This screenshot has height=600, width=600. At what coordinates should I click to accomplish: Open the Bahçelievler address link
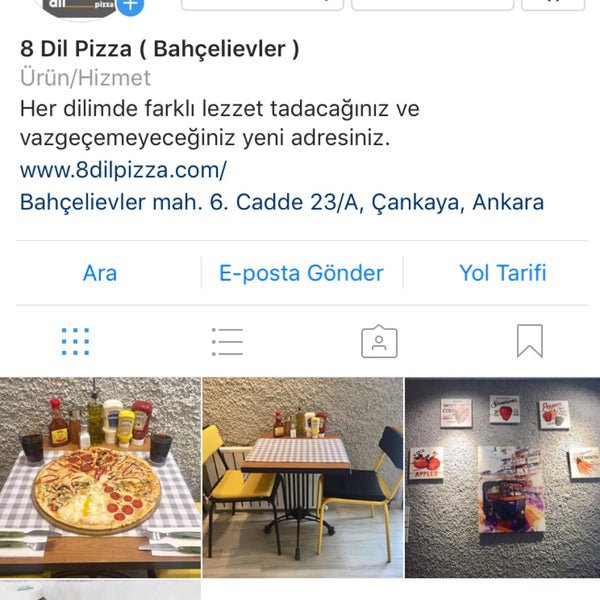click(x=281, y=203)
